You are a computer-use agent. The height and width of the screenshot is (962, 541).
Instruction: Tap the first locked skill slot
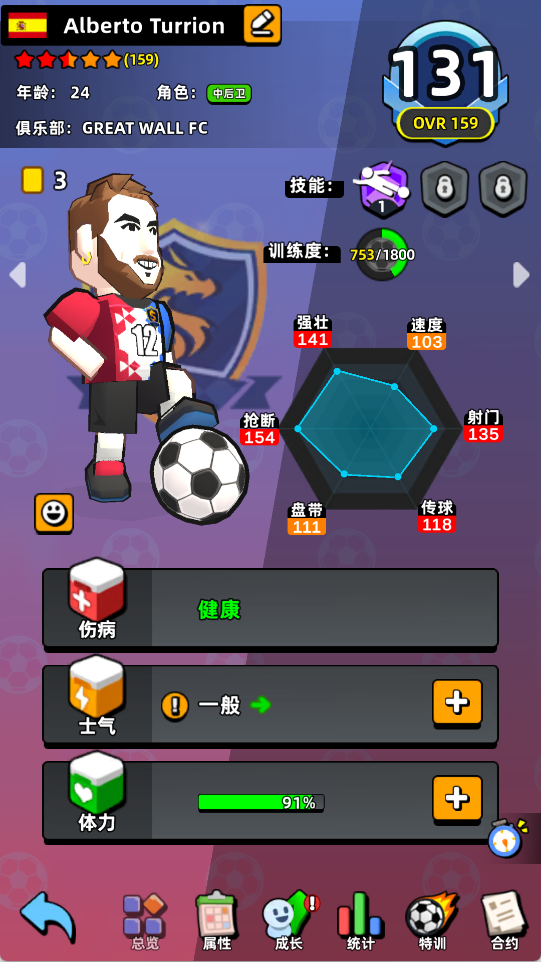click(x=445, y=188)
